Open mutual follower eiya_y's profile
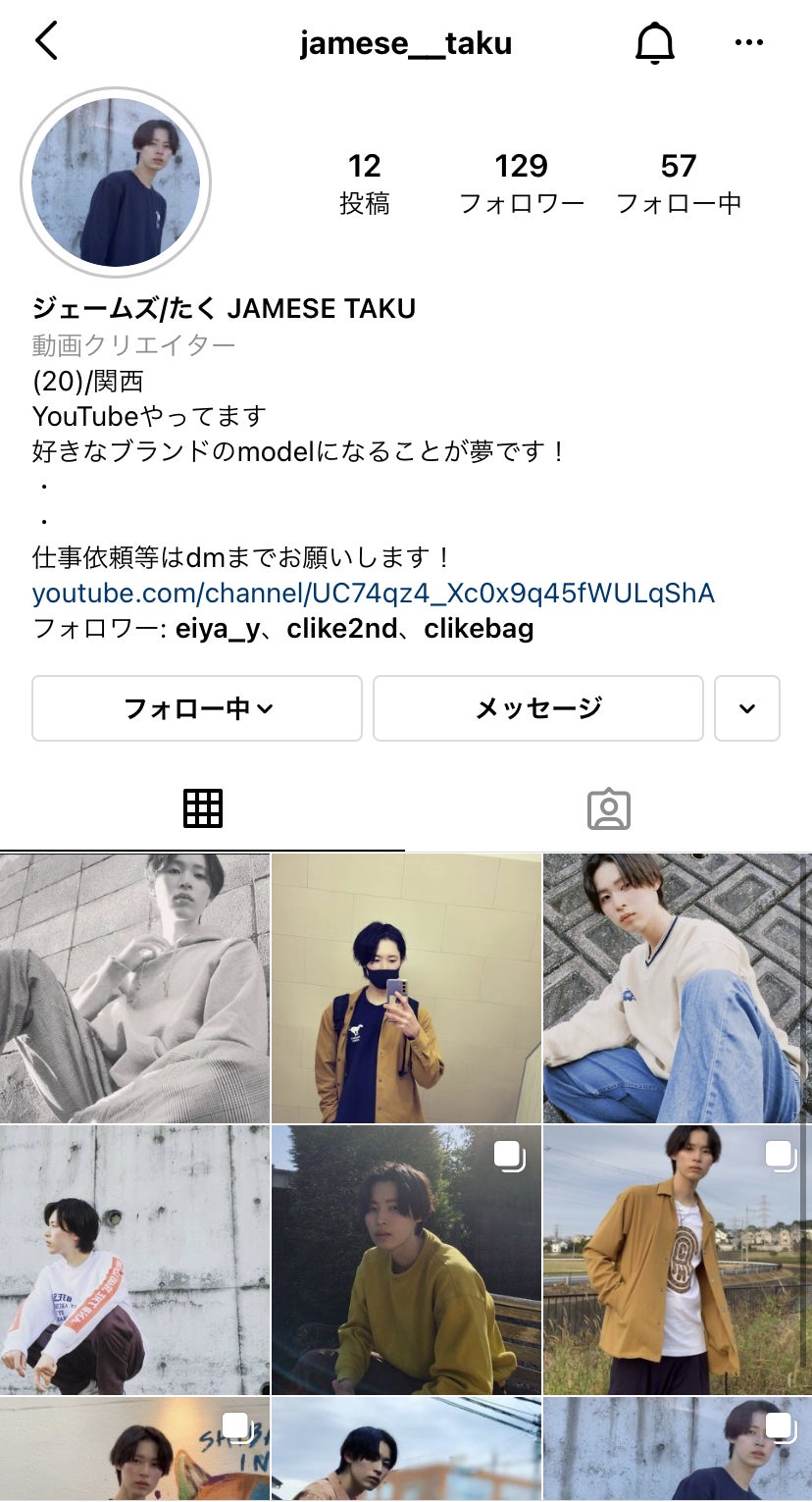Screen dimensions: 812x1502 click(x=218, y=629)
